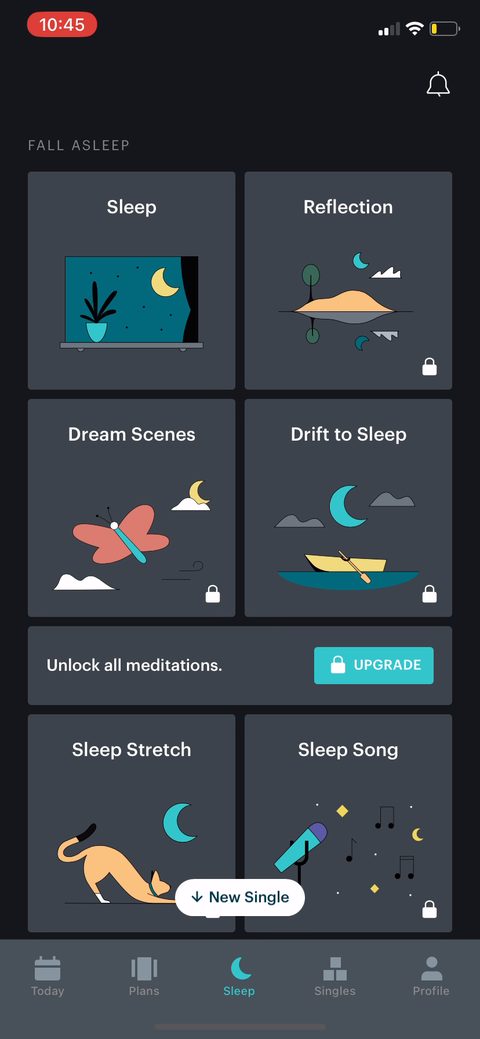
Task: Open the Drift to Sleep card
Action: [348, 508]
